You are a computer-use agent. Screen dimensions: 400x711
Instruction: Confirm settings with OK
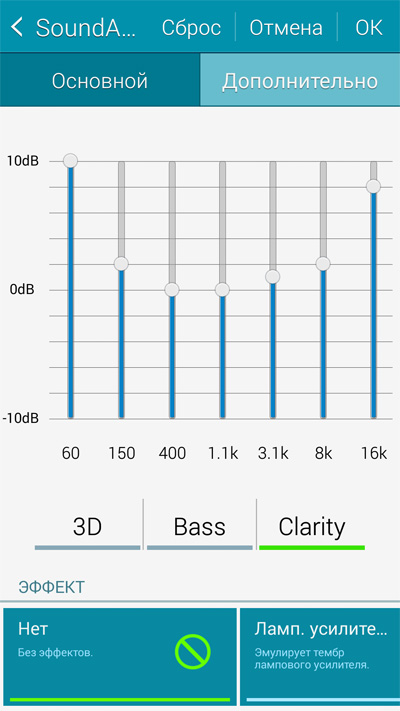coord(369,28)
